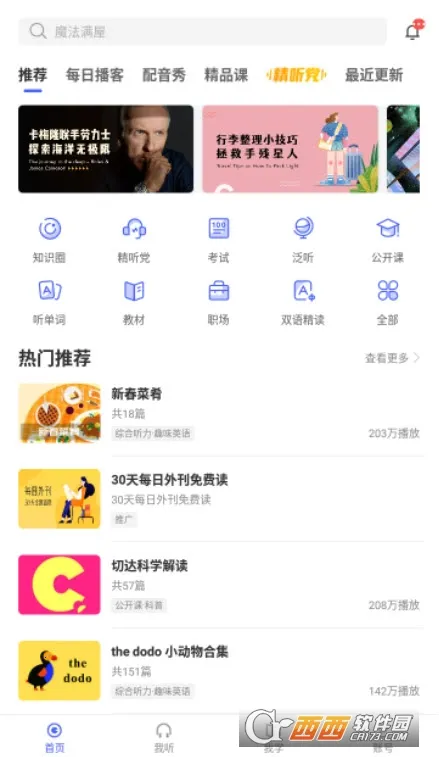Open the 最近更新 tab
This screenshot has height=757, width=439.
click(374, 75)
